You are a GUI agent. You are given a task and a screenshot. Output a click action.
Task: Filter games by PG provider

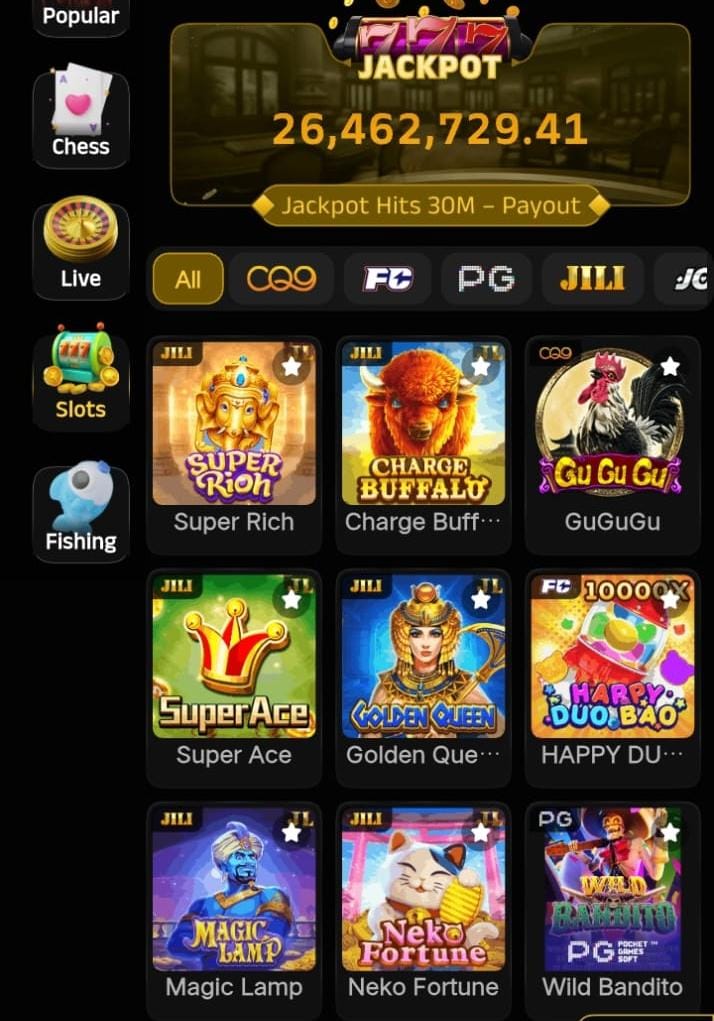(486, 279)
